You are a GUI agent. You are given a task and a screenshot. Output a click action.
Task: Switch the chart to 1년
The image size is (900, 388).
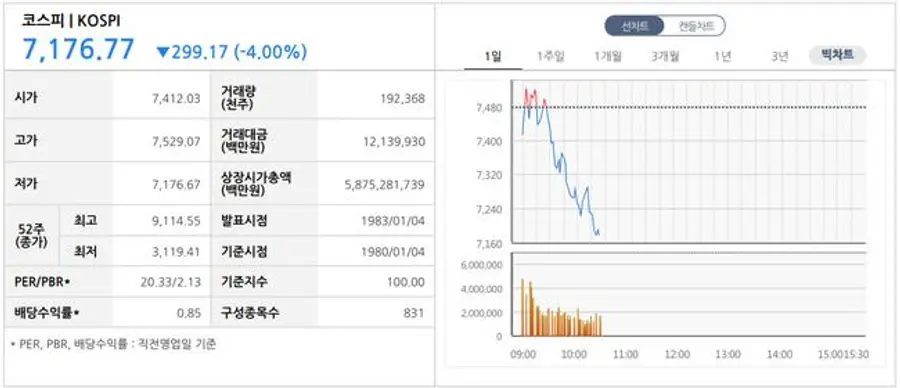tap(723, 56)
